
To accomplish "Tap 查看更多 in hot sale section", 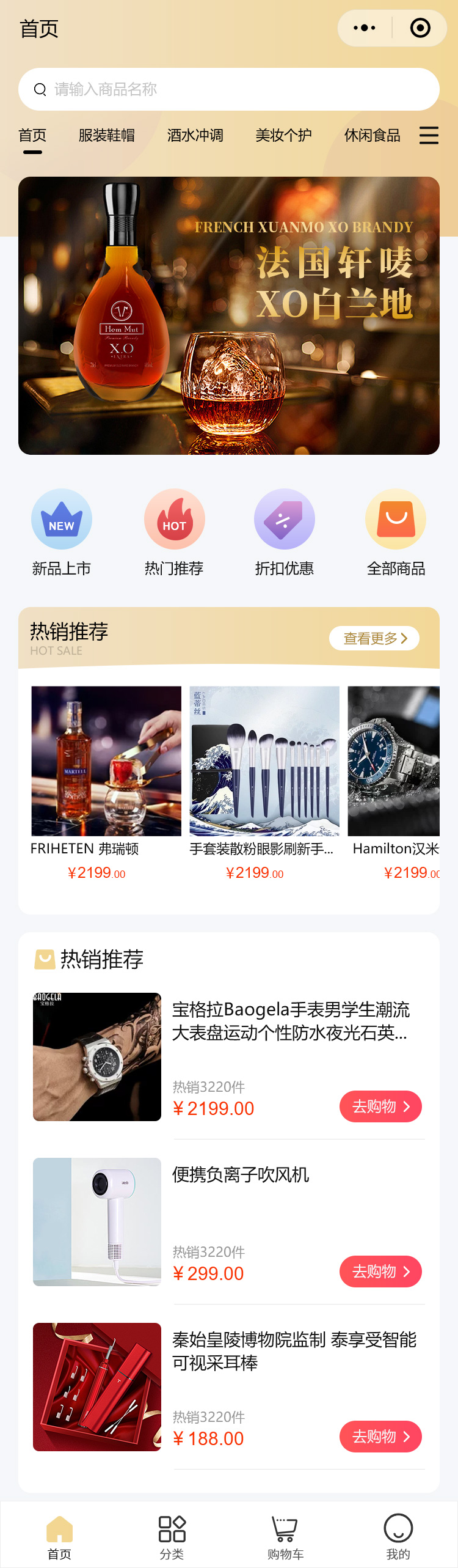I will tap(374, 638).
